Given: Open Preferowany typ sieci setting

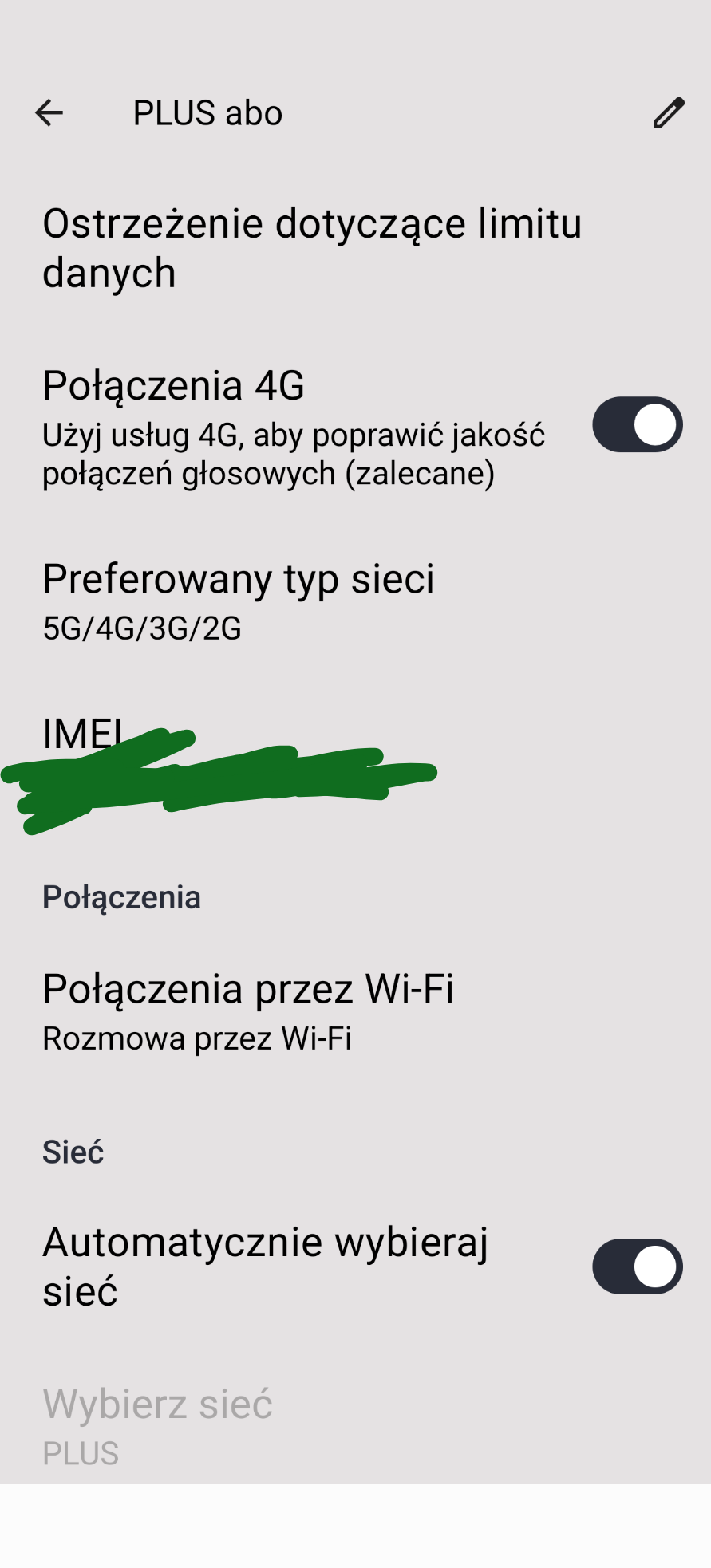Looking at the screenshot, I should tap(238, 601).
